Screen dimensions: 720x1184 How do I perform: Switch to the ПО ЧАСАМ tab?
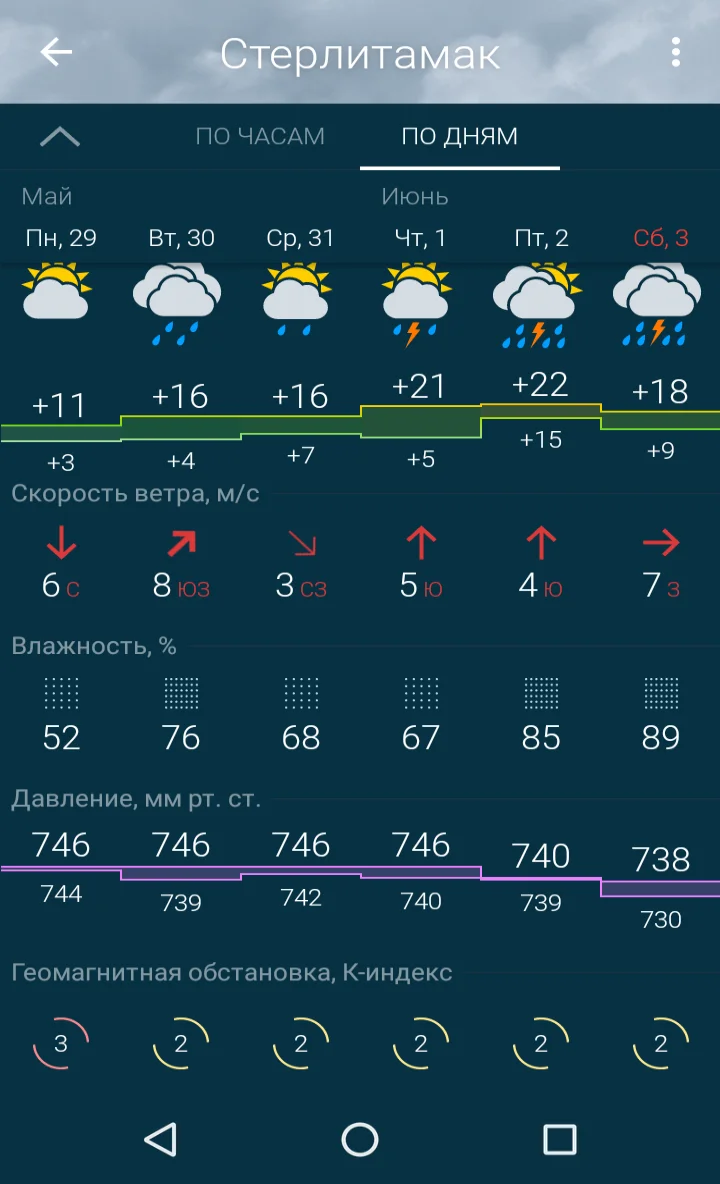tap(260, 136)
